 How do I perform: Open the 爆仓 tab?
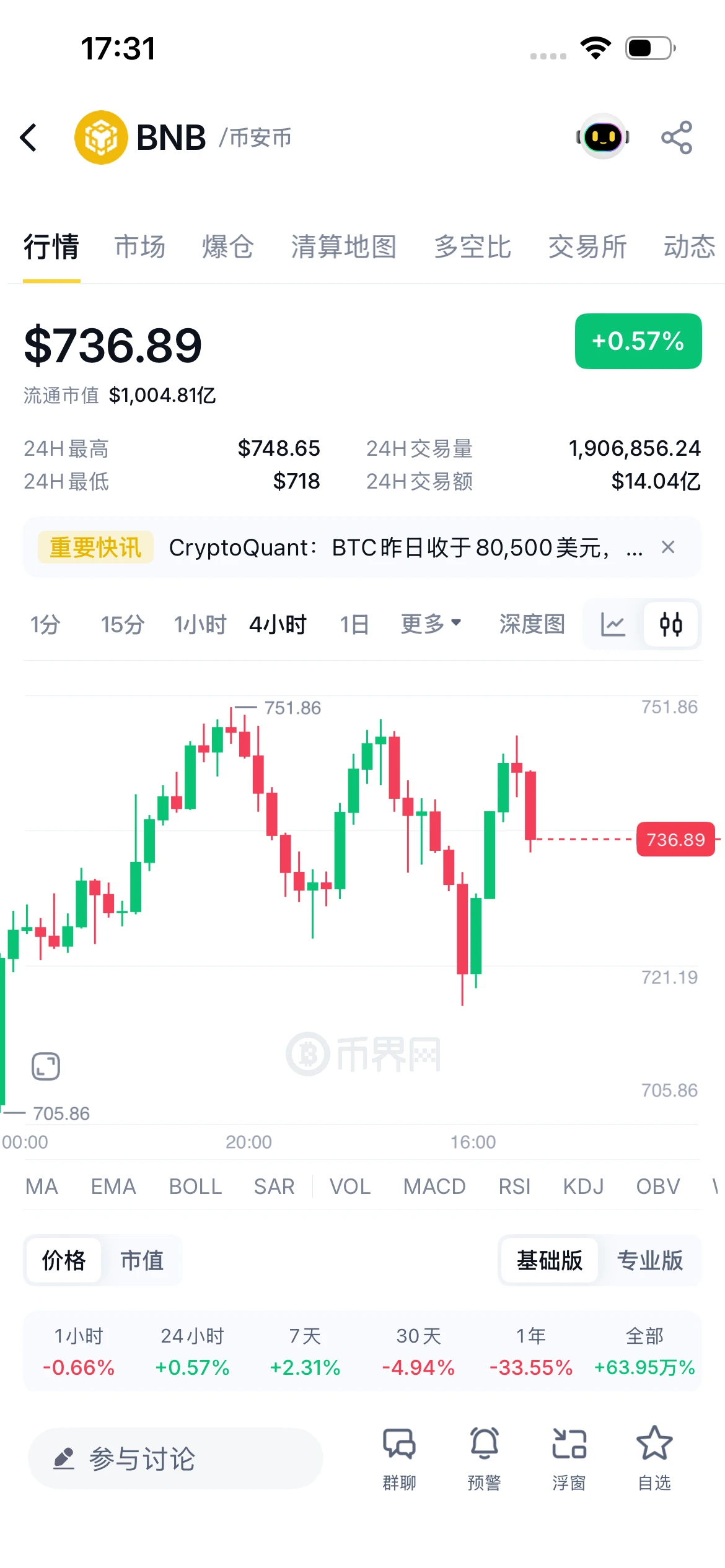pos(228,246)
